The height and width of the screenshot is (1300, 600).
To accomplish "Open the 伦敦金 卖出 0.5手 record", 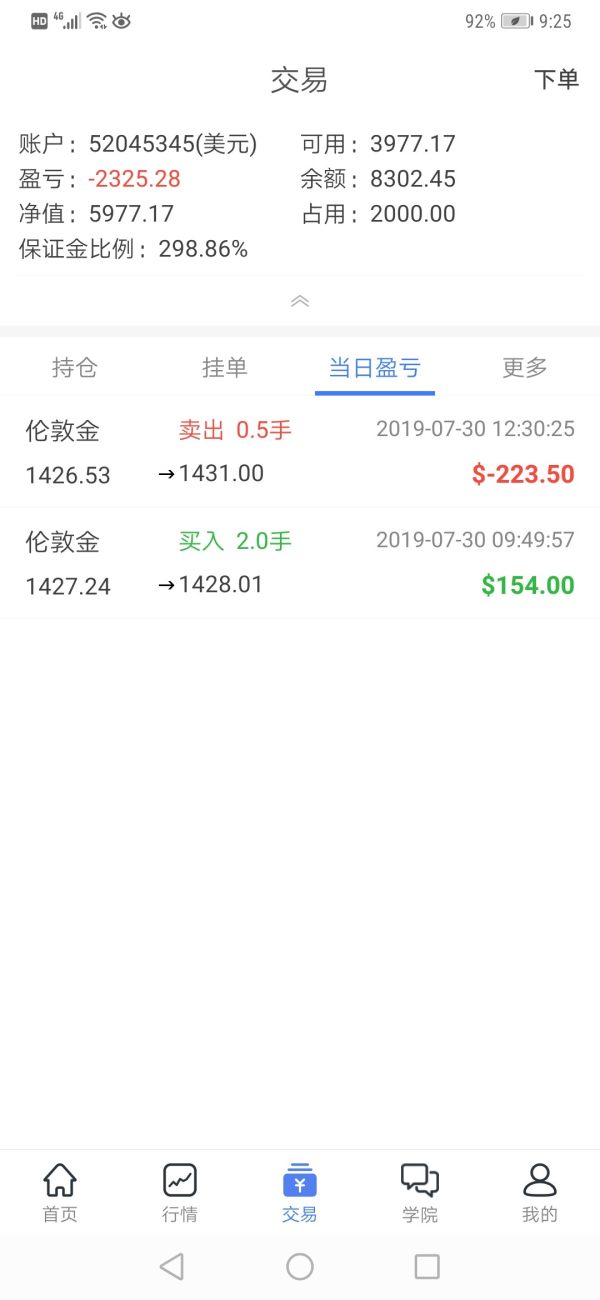I will (300, 452).
